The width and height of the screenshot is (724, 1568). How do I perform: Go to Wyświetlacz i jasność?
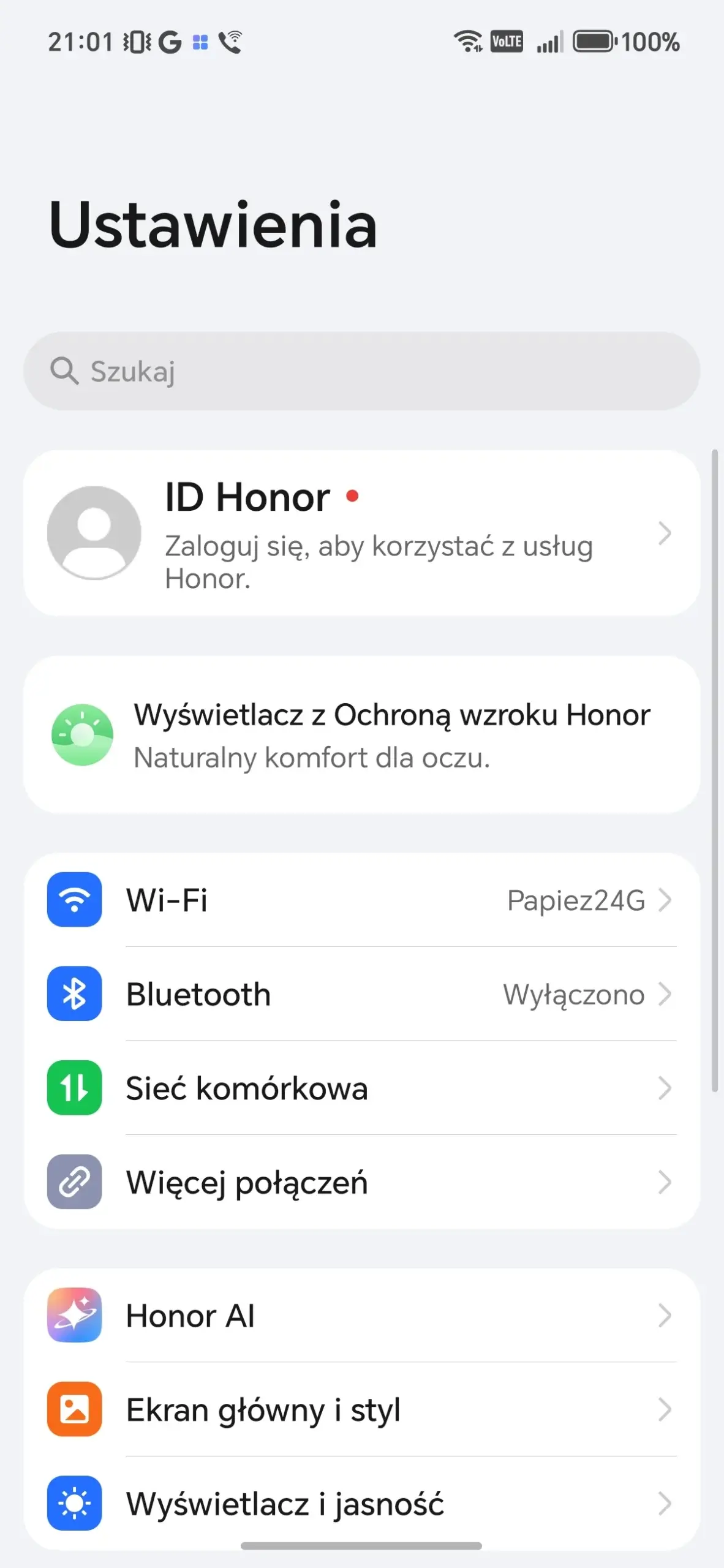[361, 1504]
